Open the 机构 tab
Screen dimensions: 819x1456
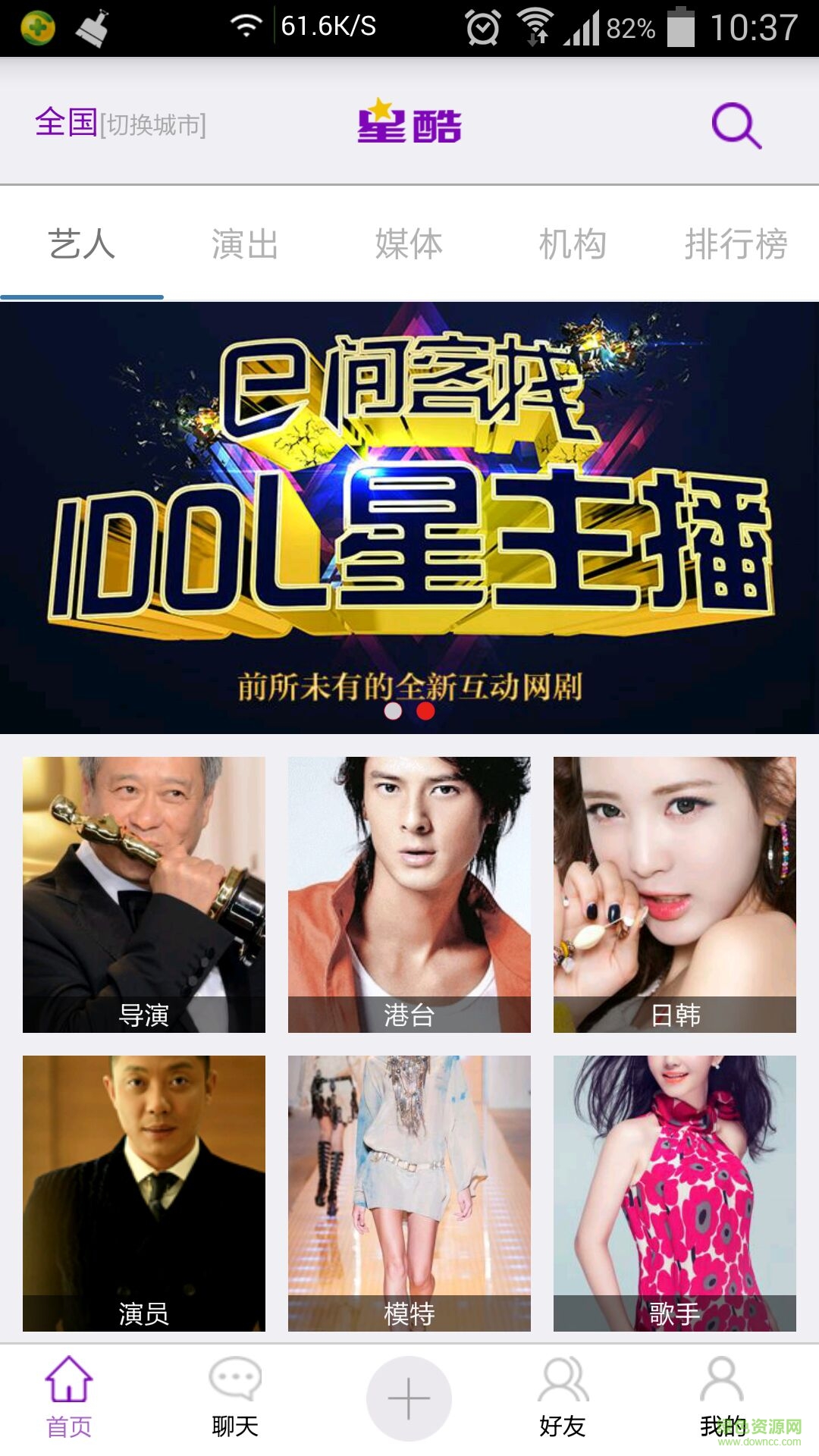coord(573,244)
